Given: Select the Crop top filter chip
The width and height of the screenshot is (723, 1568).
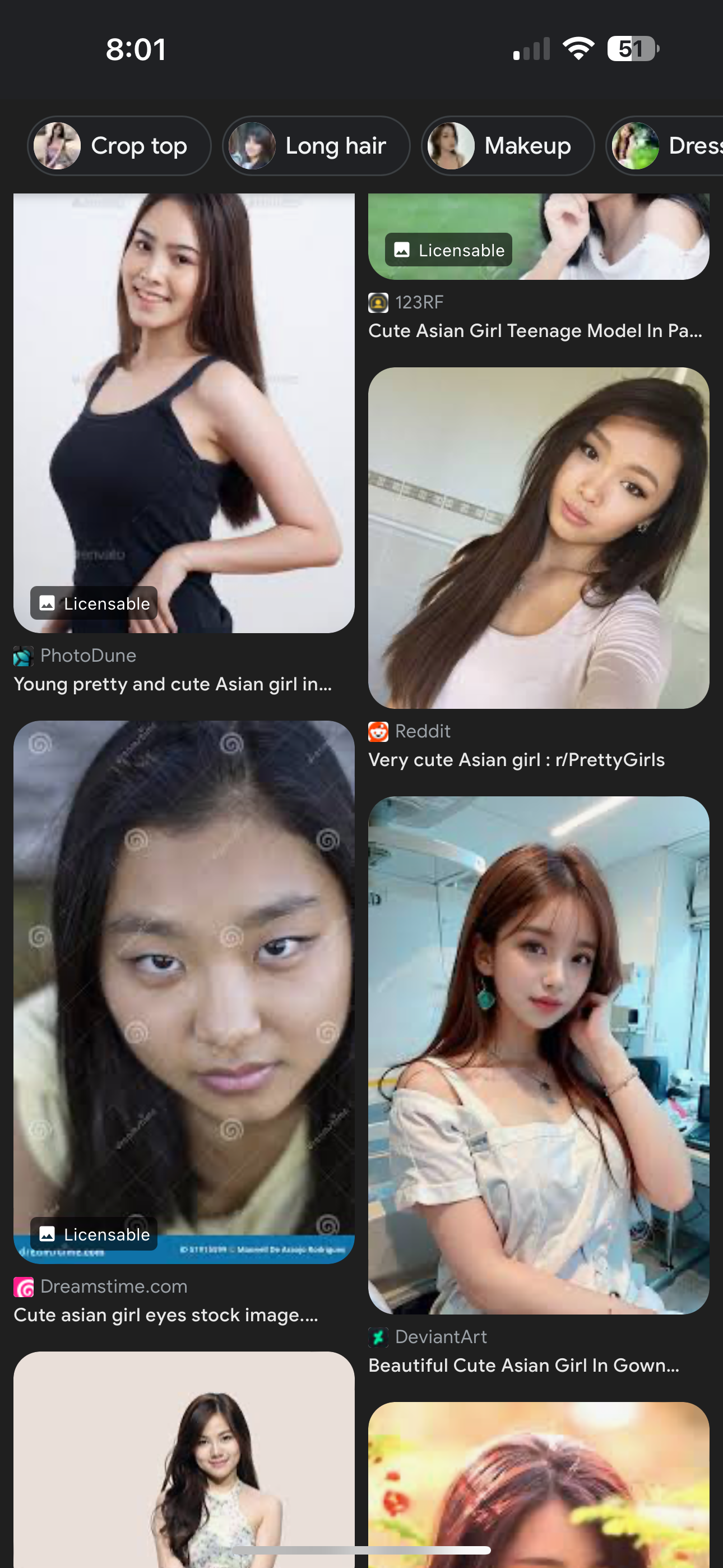Looking at the screenshot, I should click(119, 146).
